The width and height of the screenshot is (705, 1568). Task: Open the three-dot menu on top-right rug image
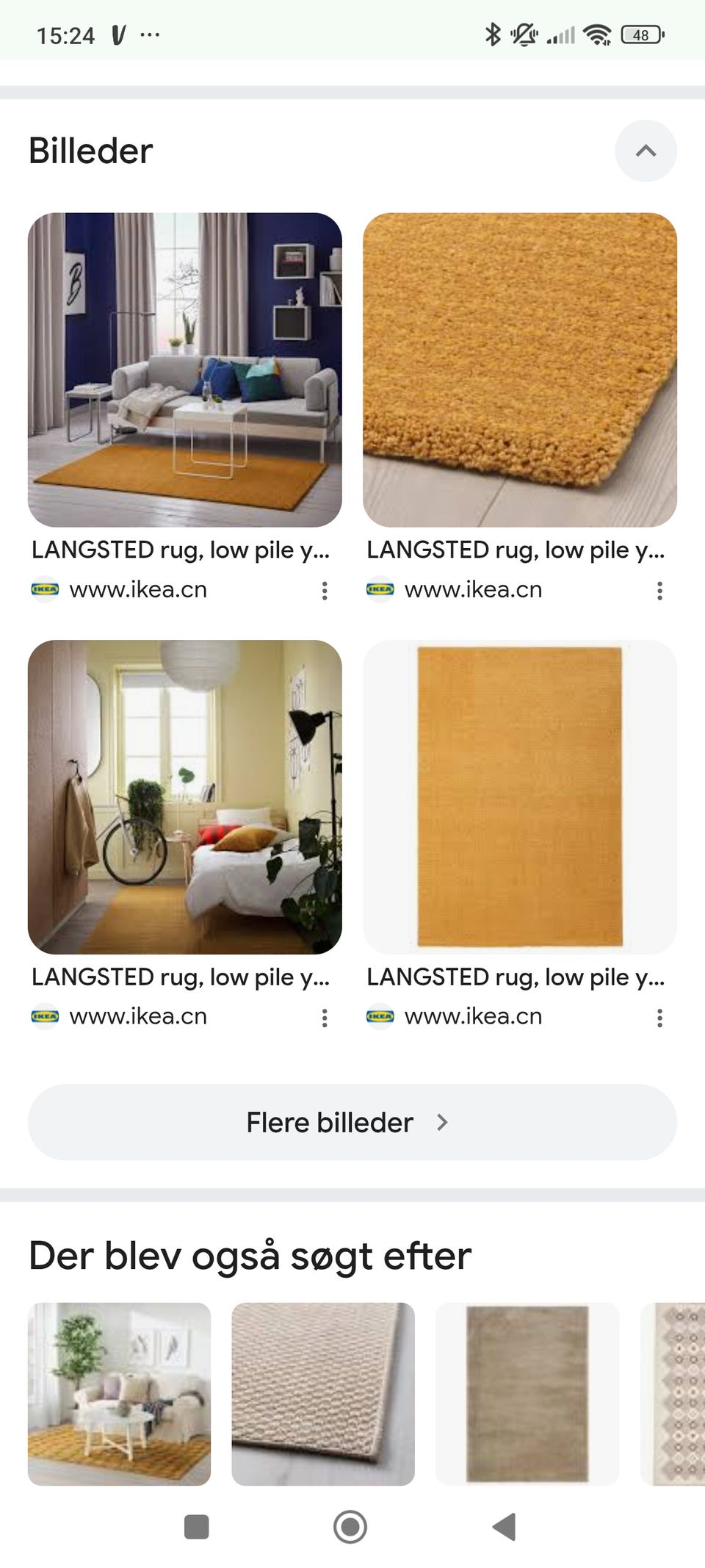coord(659,590)
